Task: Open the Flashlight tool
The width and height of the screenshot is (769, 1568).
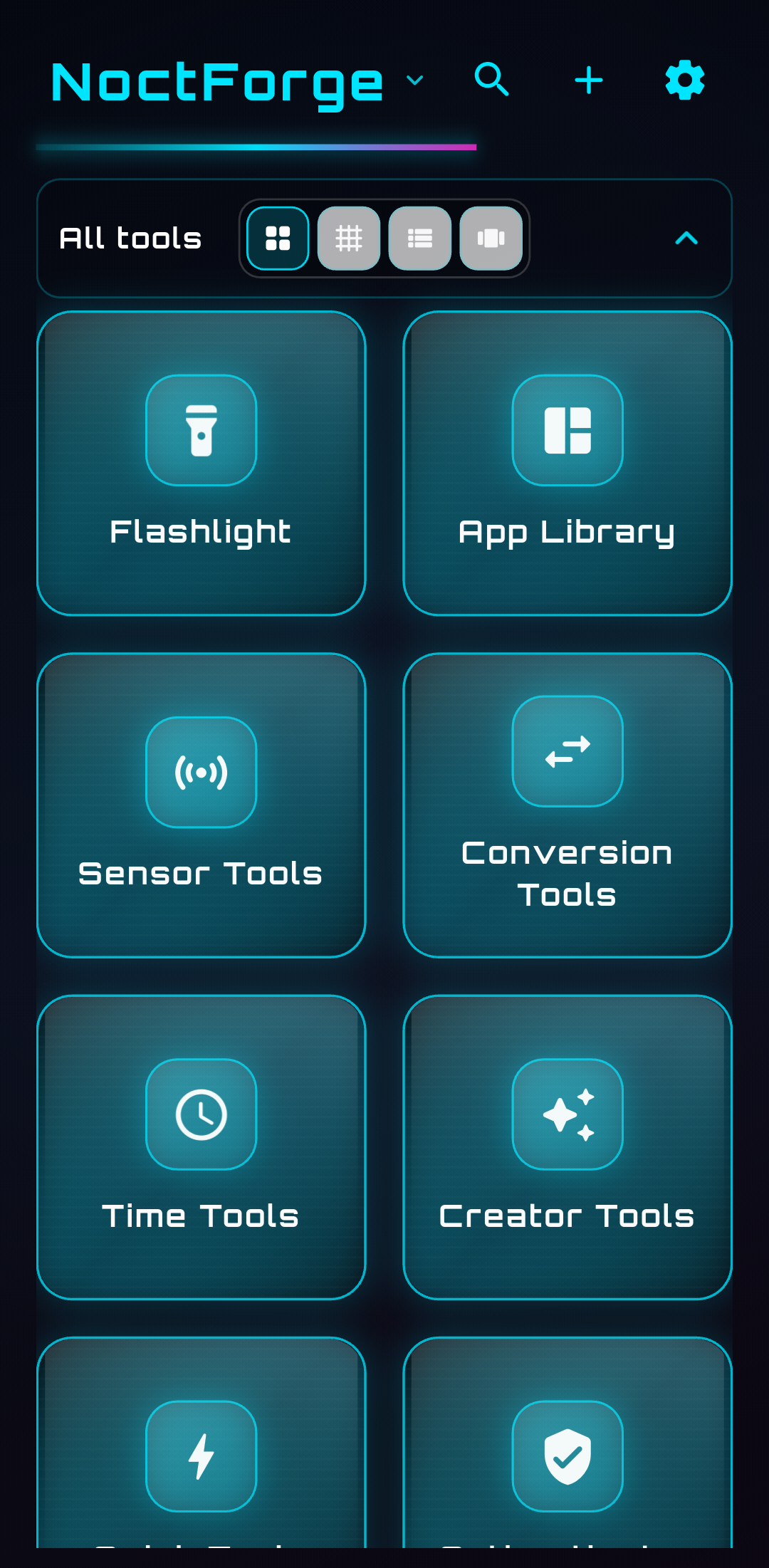Action: 202,463
